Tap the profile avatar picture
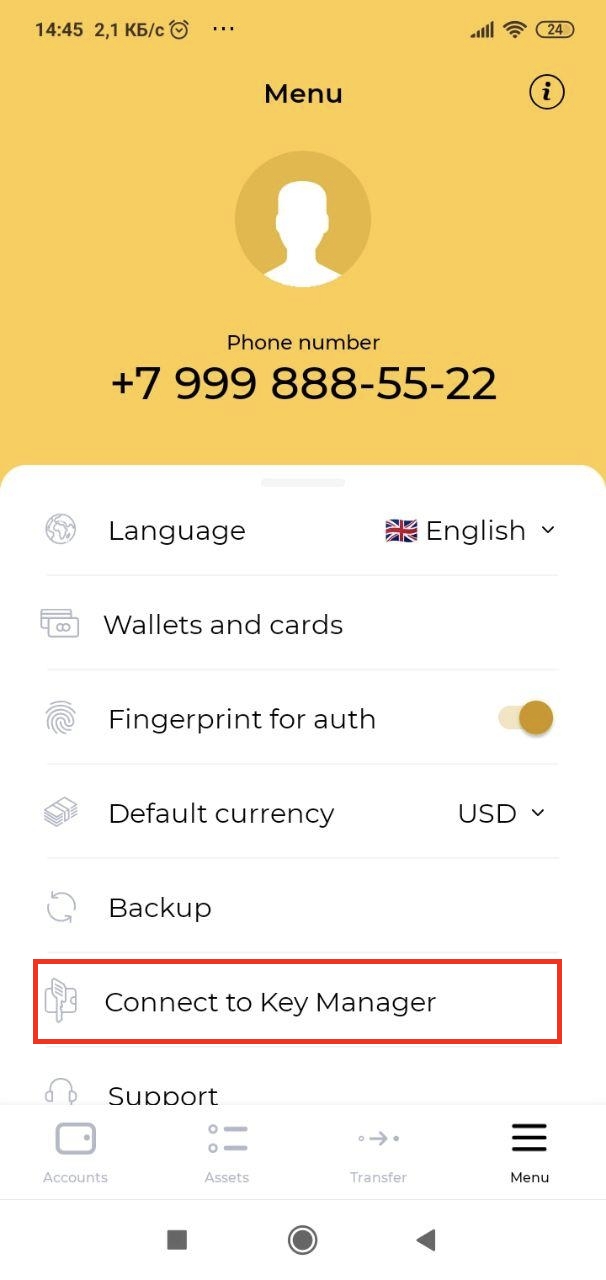606x1280 pixels. [303, 219]
